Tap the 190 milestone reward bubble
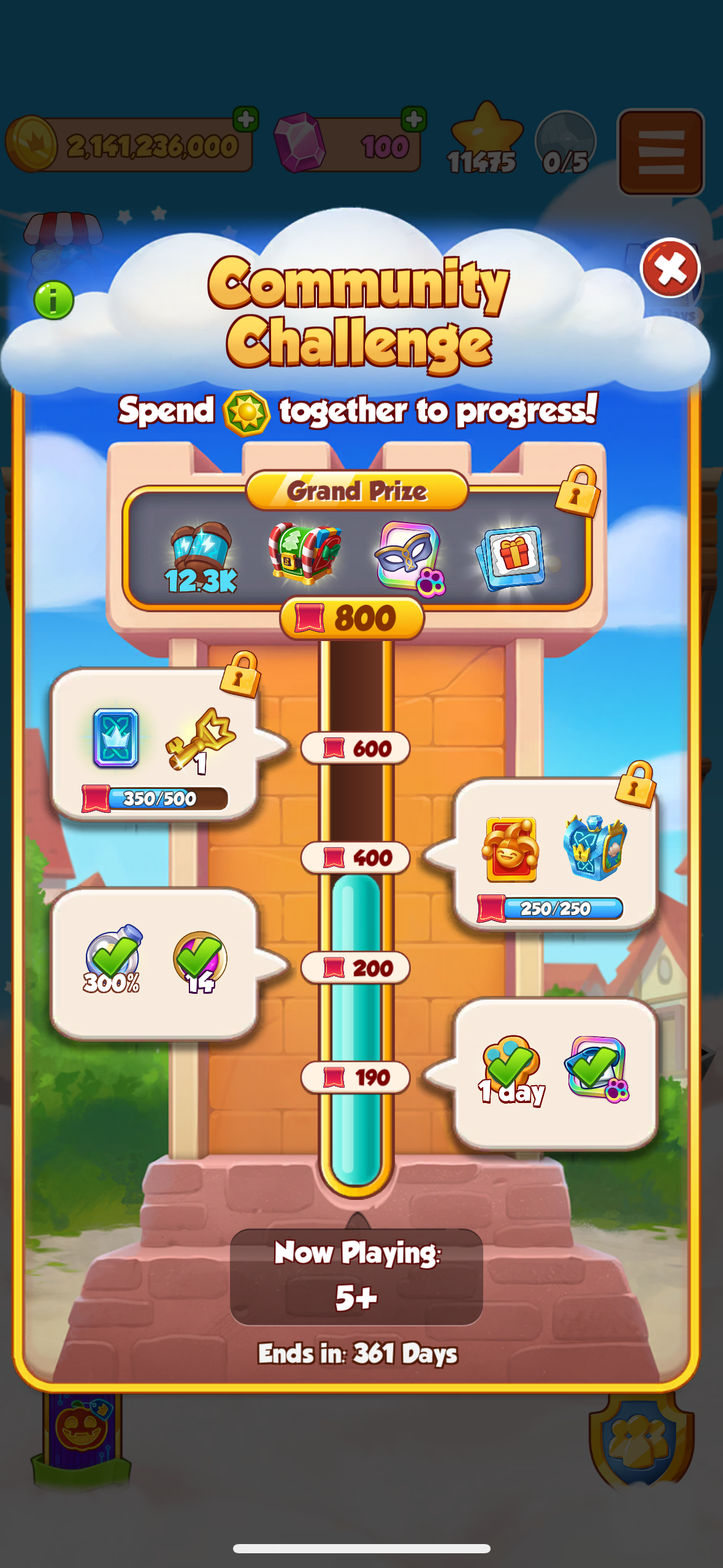Image resolution: width=723 pixels, height=1568 pixels. click(555, 1074)
